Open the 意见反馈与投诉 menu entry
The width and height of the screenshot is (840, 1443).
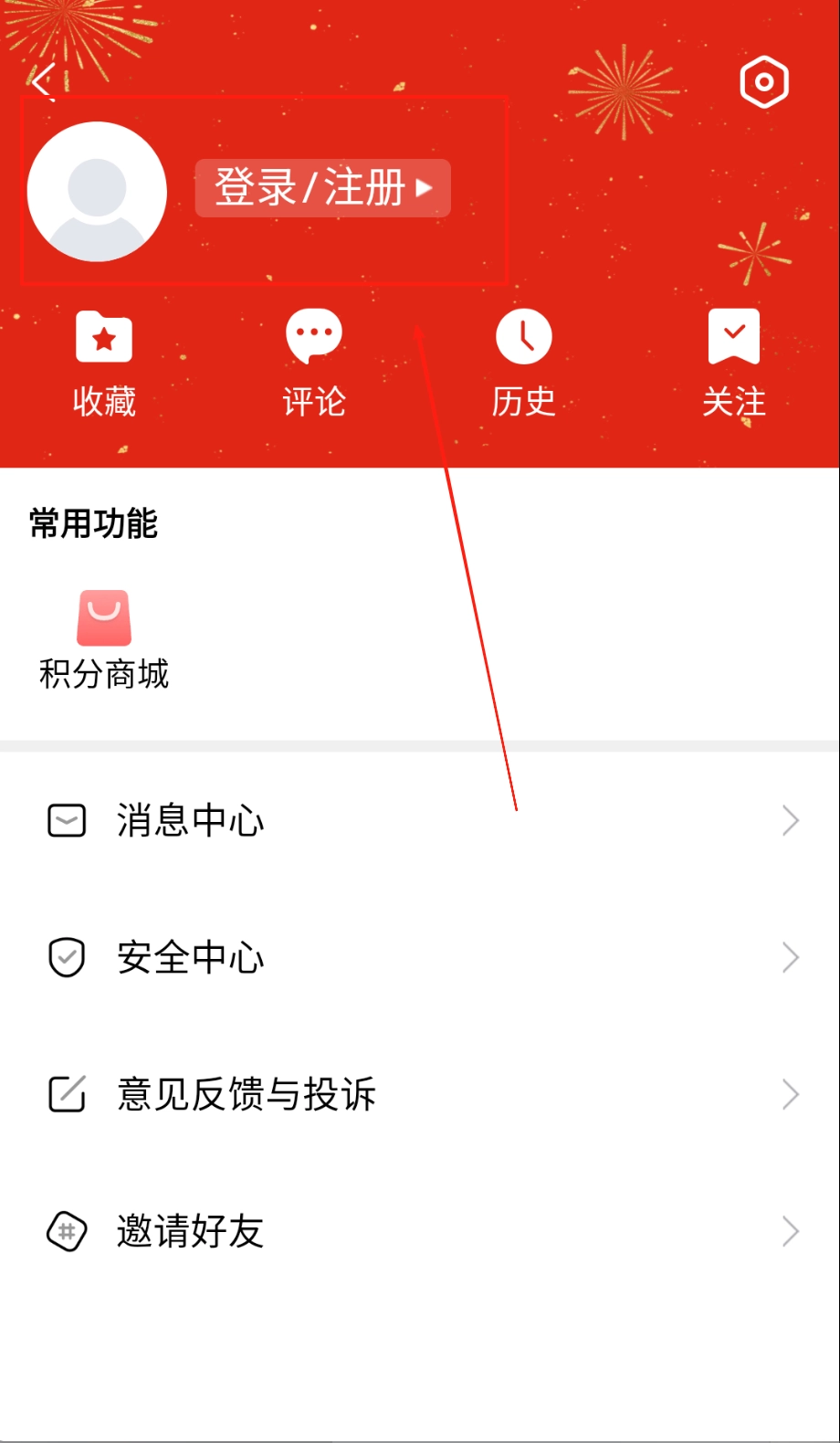(245, 1093)
